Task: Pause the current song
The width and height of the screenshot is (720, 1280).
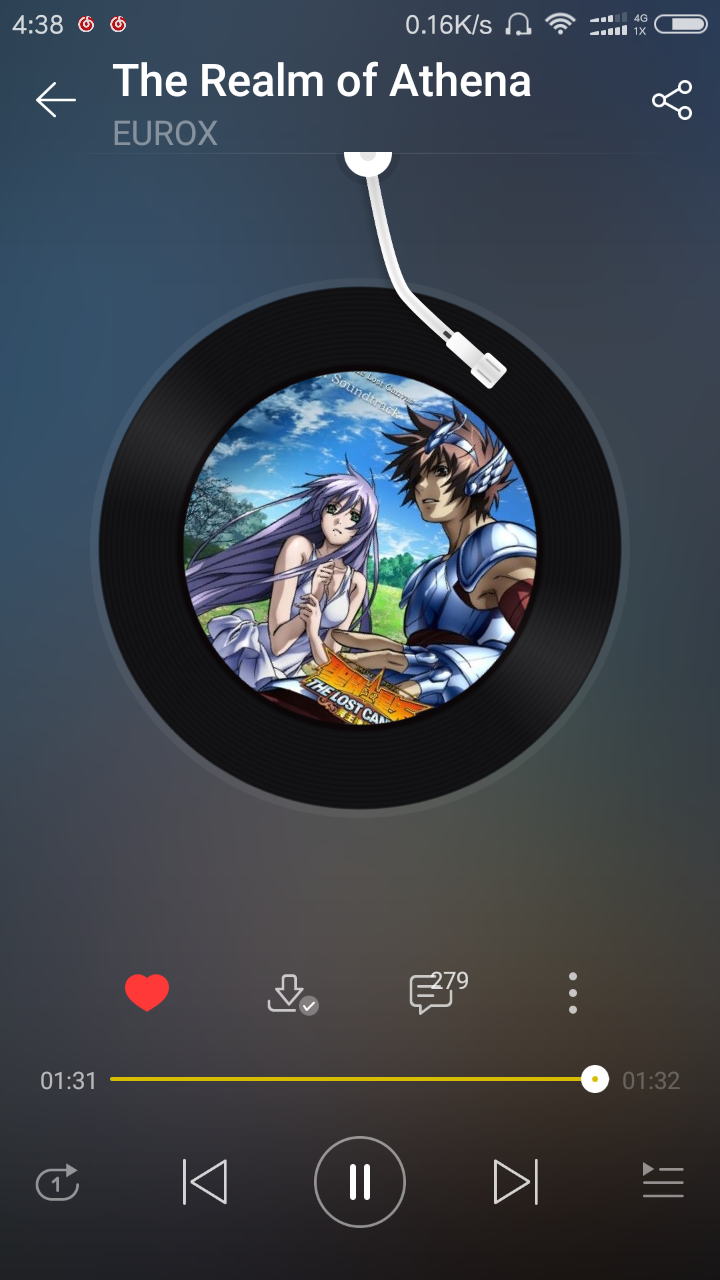Action: [360, 1183]
